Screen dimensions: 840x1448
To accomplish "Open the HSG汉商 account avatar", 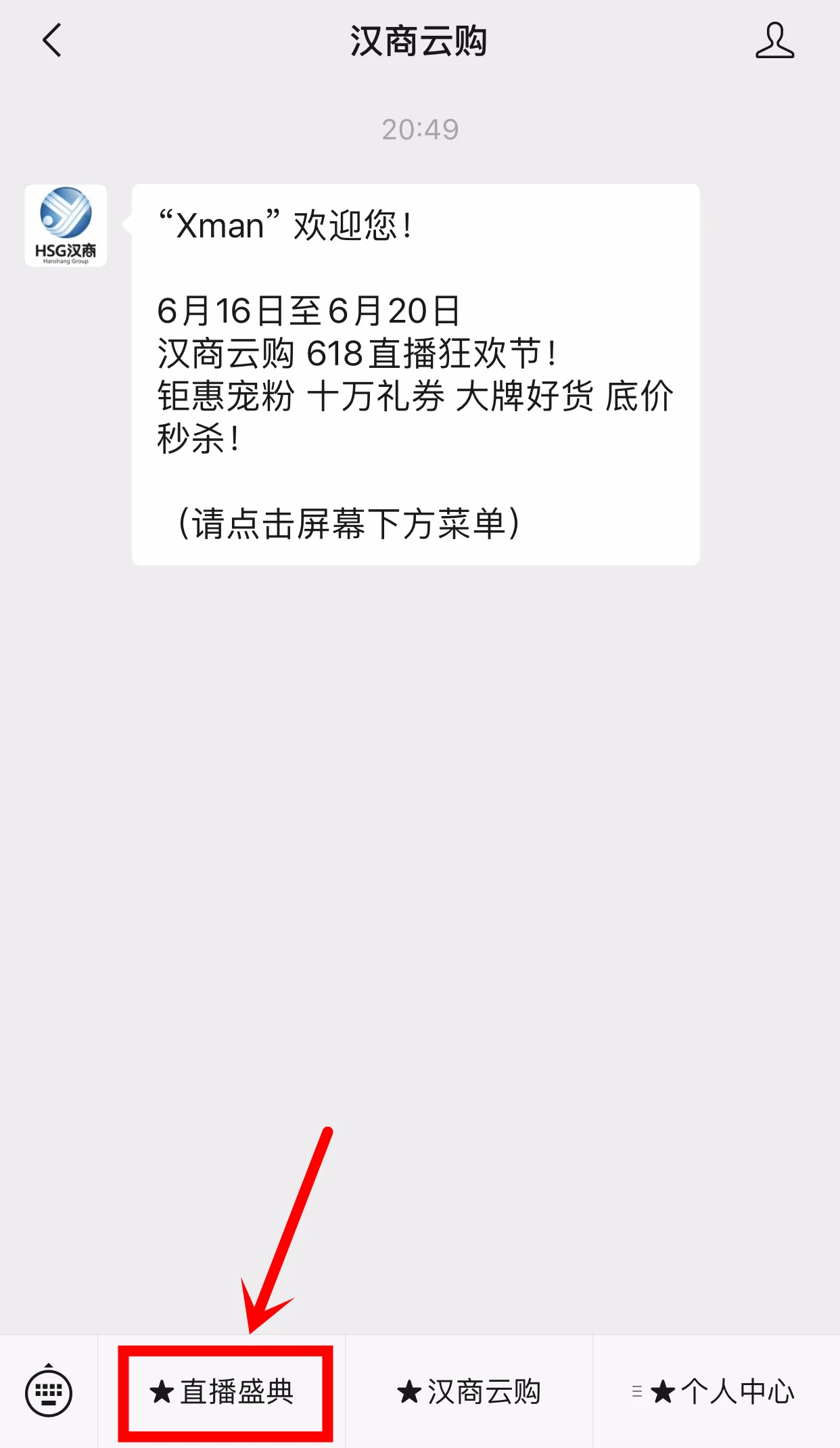I will tap(66, 225).
